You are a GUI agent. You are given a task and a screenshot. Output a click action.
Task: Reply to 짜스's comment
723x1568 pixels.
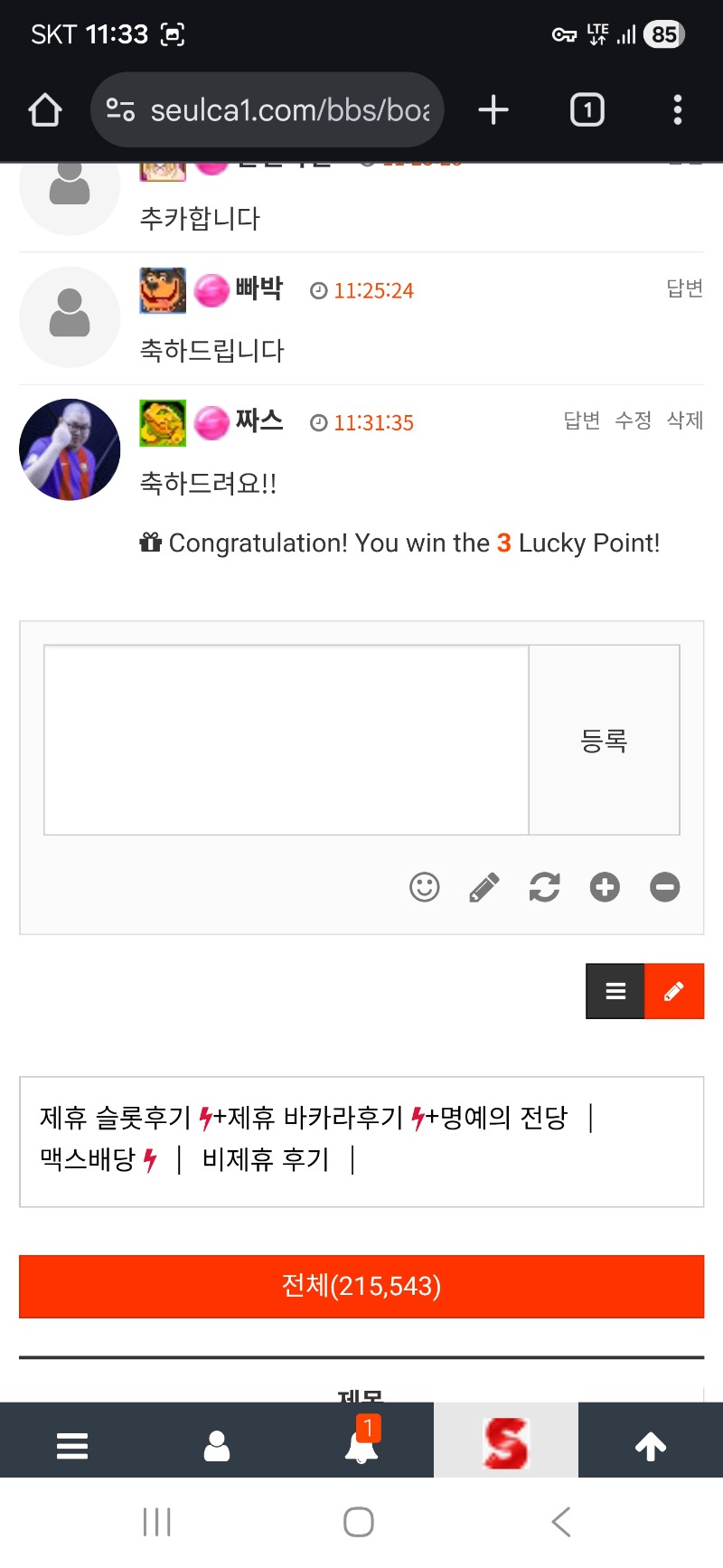[x=581, y=420]
